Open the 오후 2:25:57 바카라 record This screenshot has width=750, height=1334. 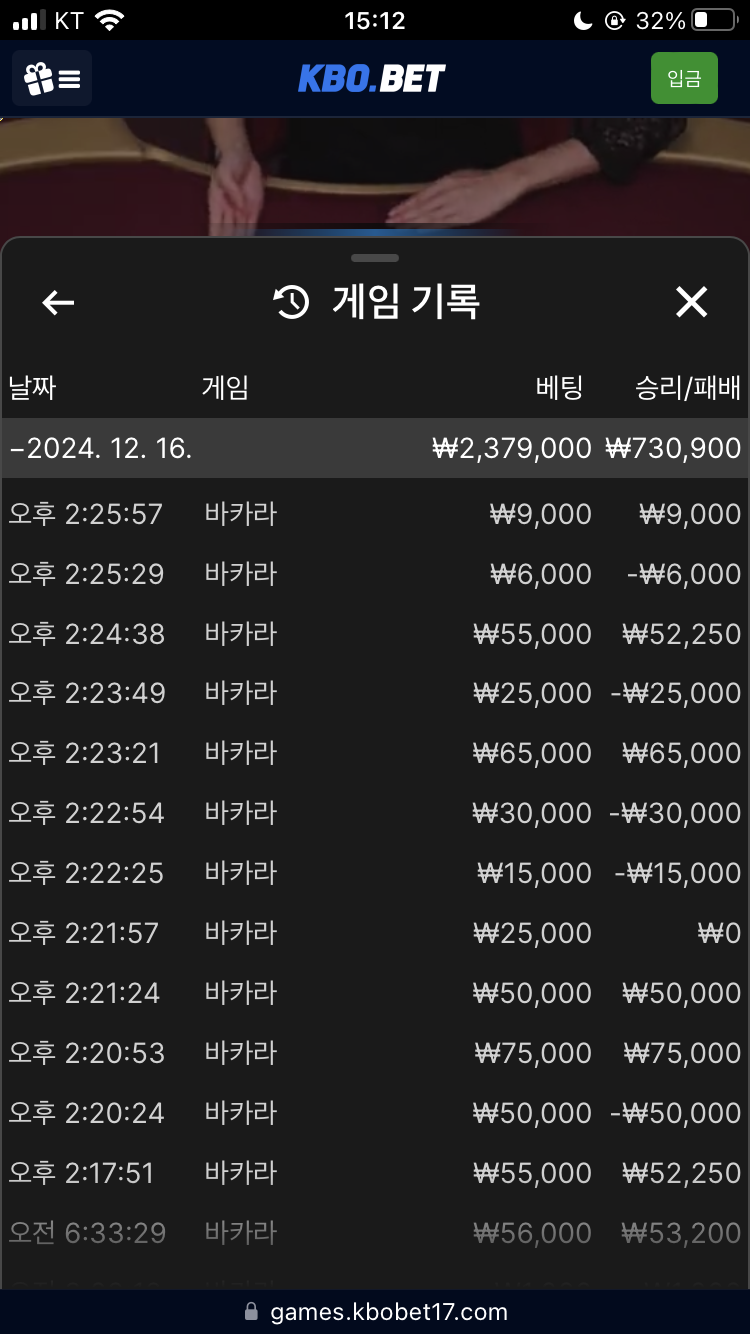pos(375,514)
